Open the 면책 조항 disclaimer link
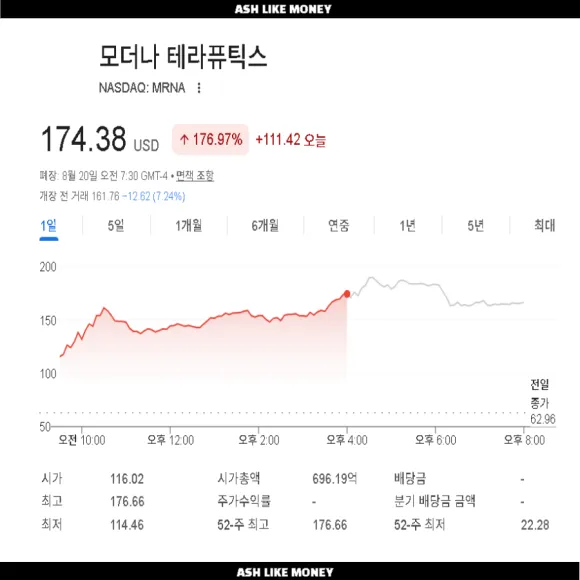 click(195, 175)
